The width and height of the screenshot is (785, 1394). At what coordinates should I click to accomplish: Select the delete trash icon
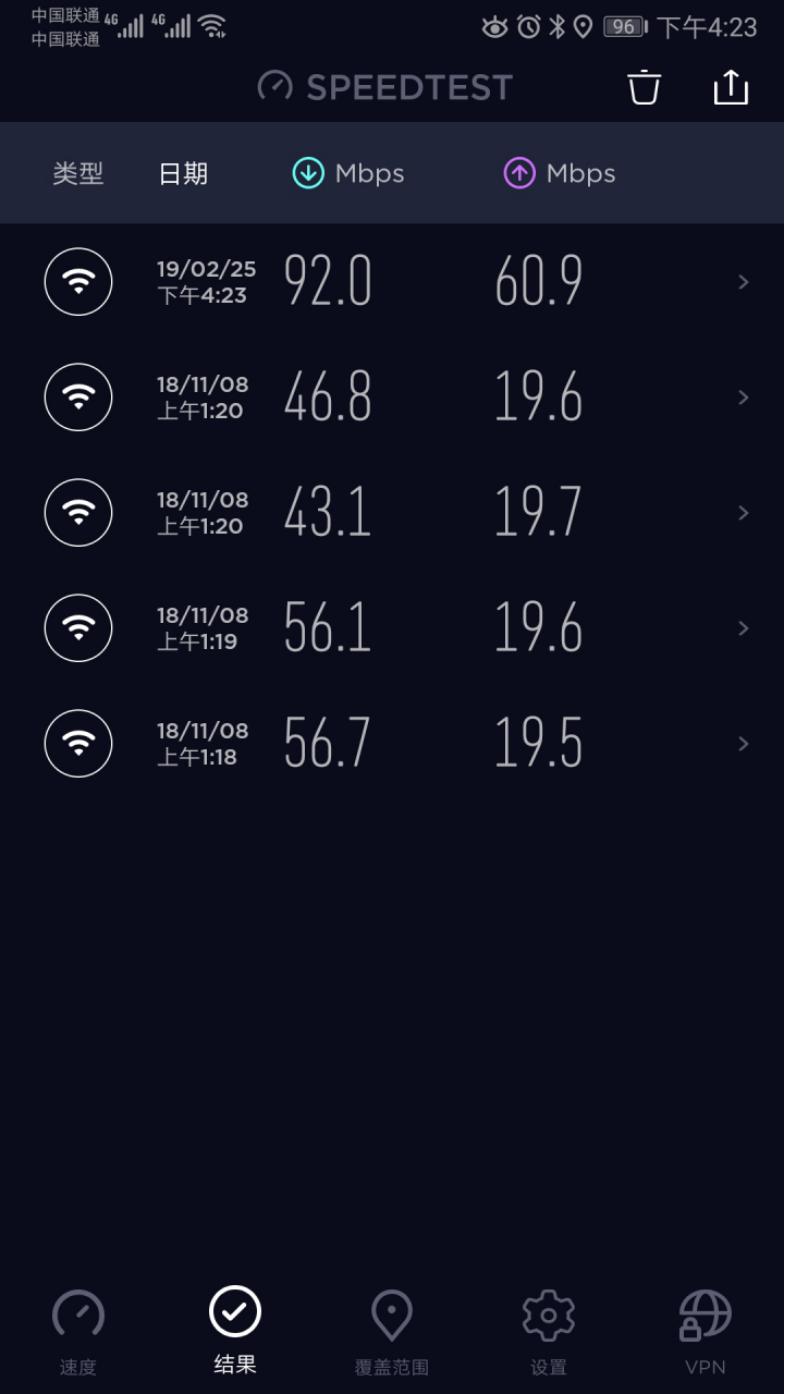(x=643, y=87)
